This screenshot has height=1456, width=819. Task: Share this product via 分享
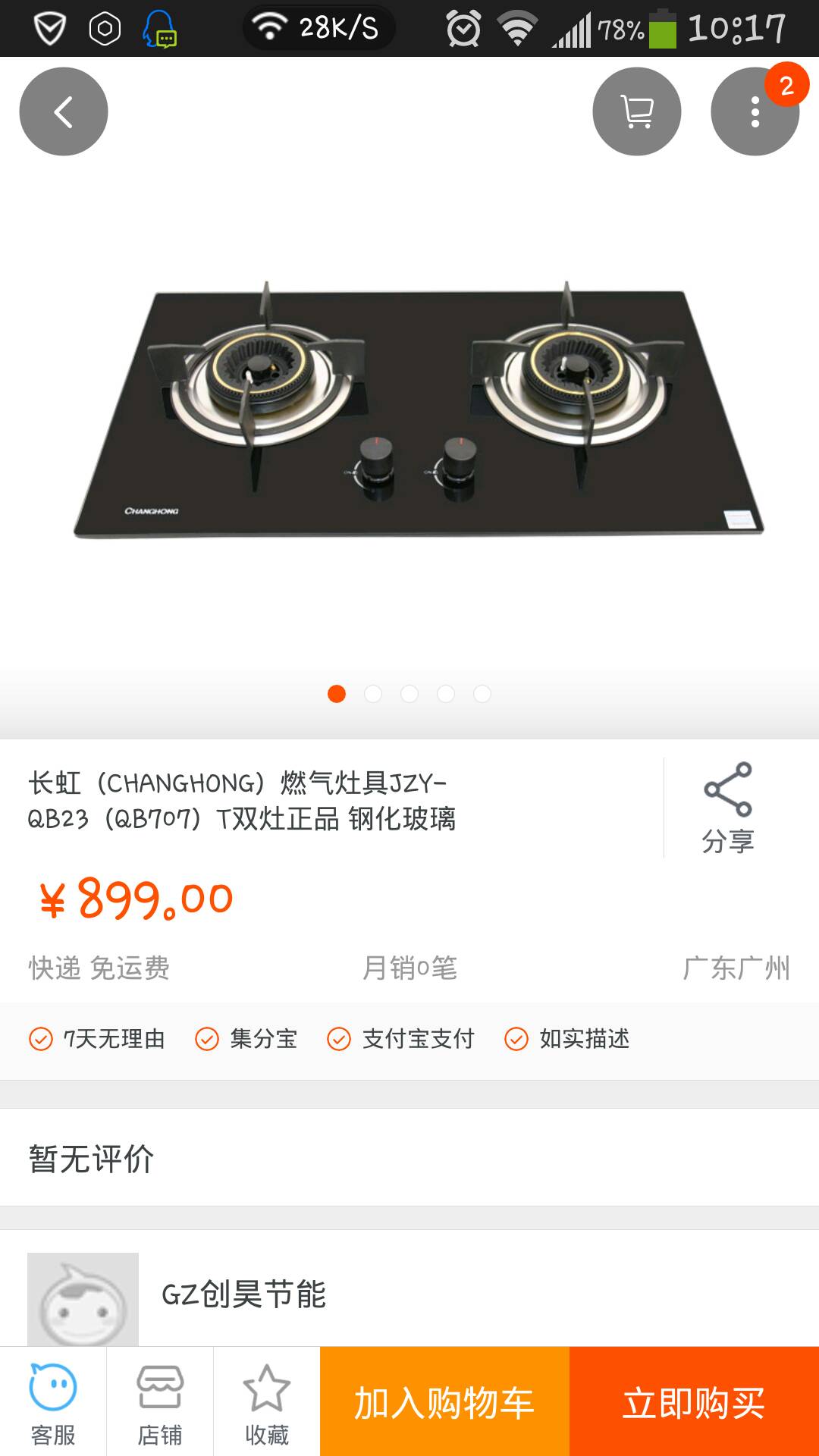tap(727, 808)
